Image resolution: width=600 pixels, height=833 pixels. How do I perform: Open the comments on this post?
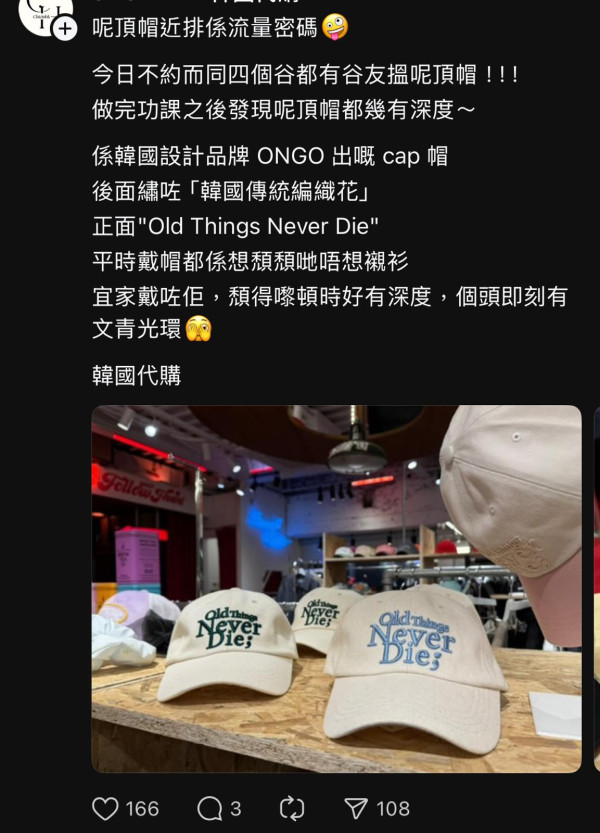[x=210, y=808]
